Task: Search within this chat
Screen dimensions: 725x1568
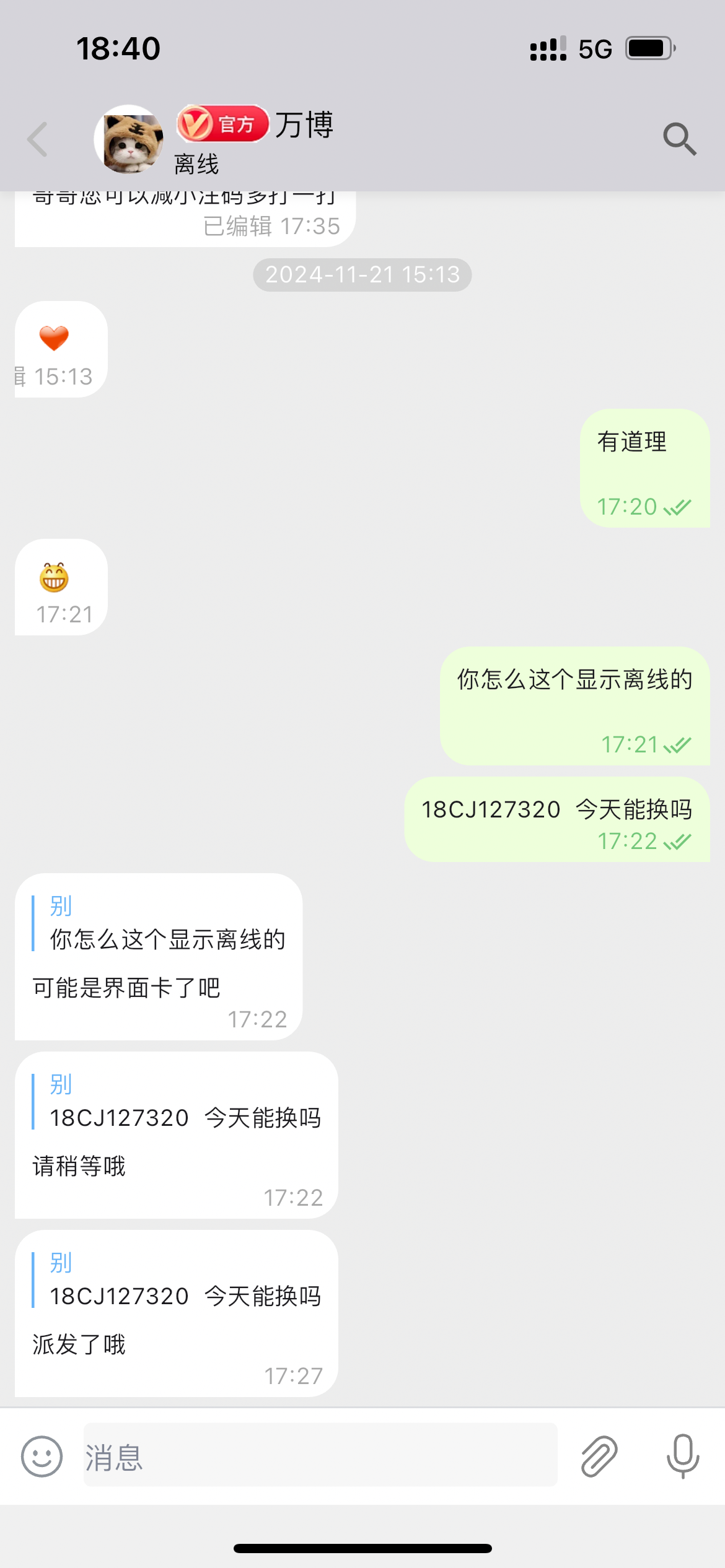Action: tap(680, 139)
